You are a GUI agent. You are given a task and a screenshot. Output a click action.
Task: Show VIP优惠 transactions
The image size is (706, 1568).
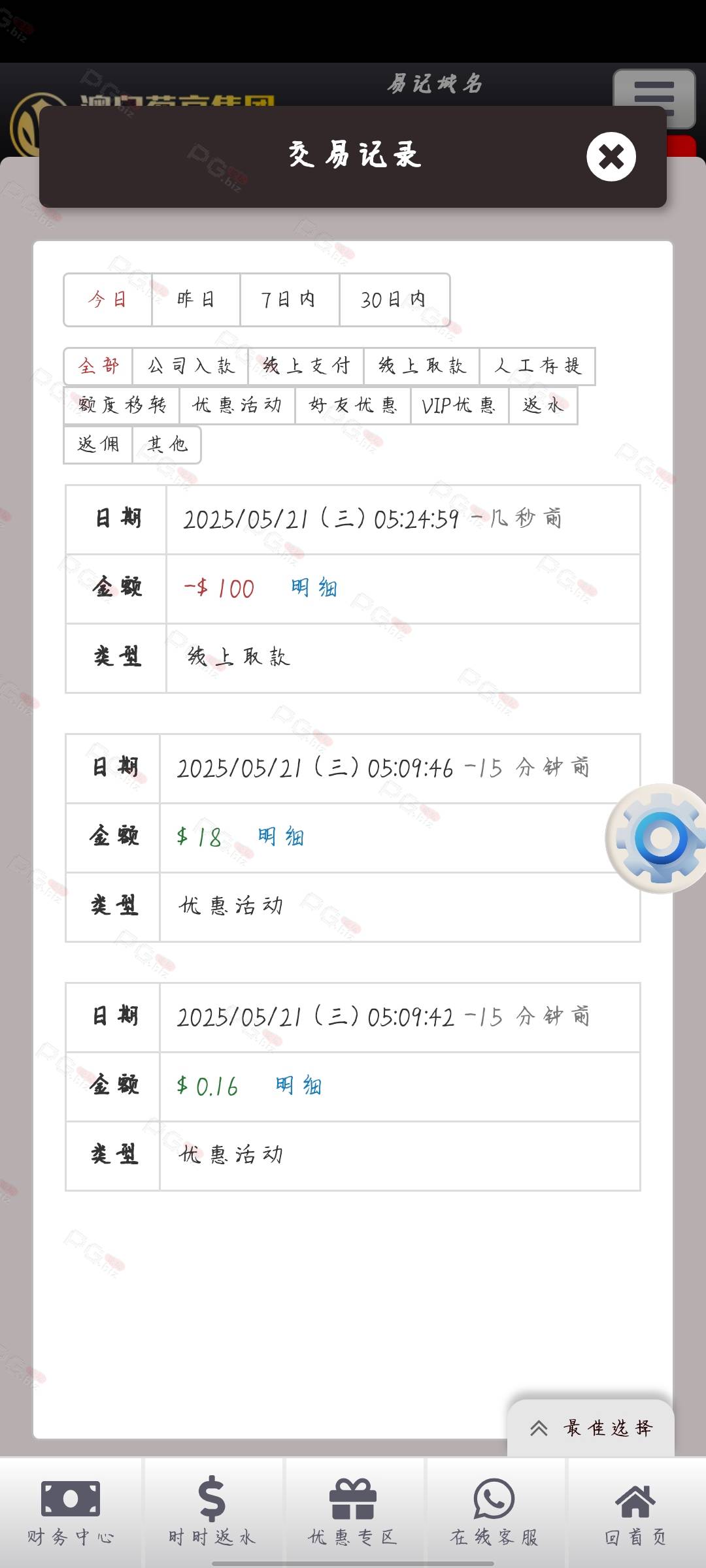[460, 405]
